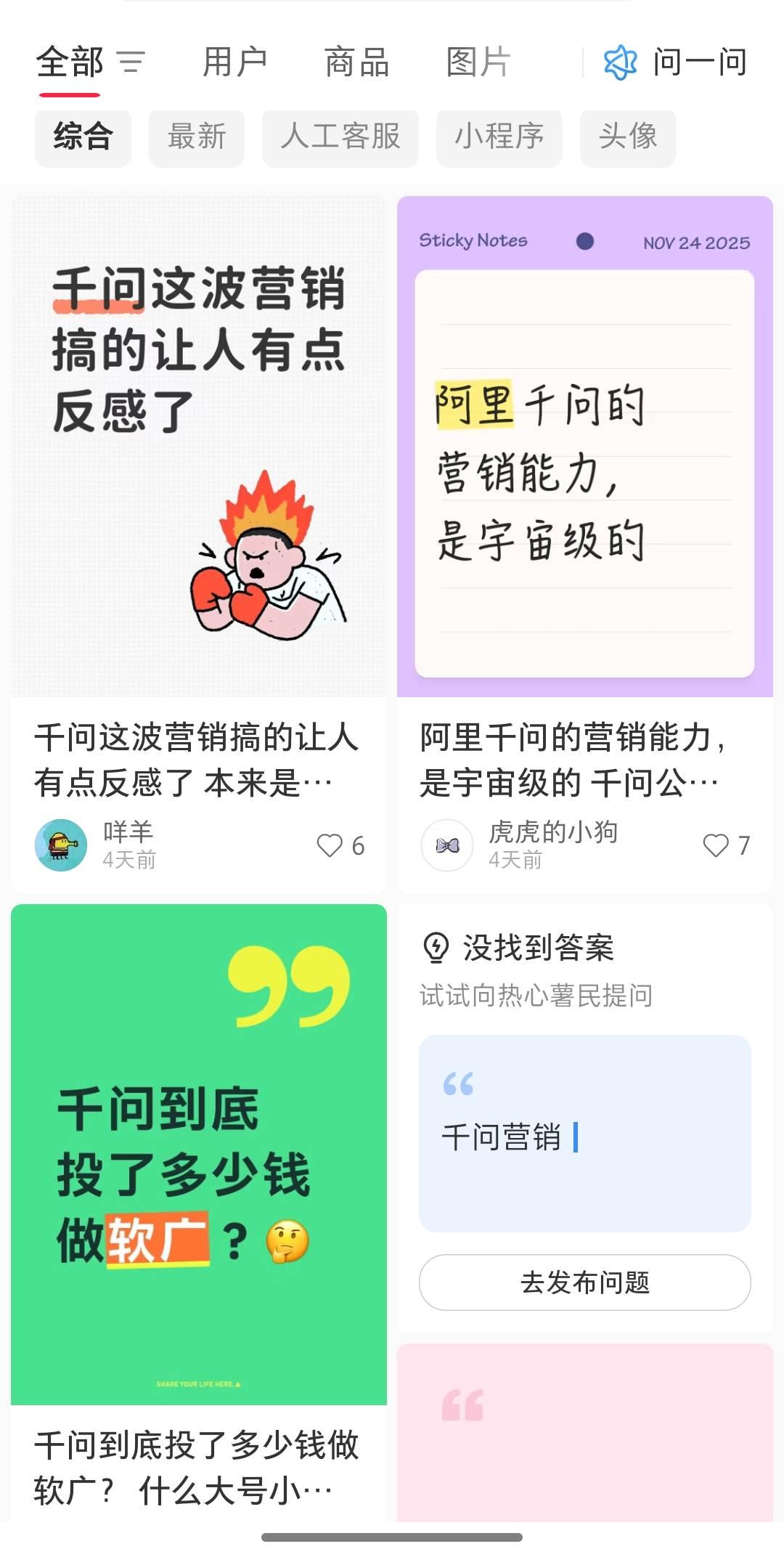Image resolution: width=784 pixels, height=1557 pixels.
Task: Select the 小程序 filter option
Action: [x=499, y=138]
